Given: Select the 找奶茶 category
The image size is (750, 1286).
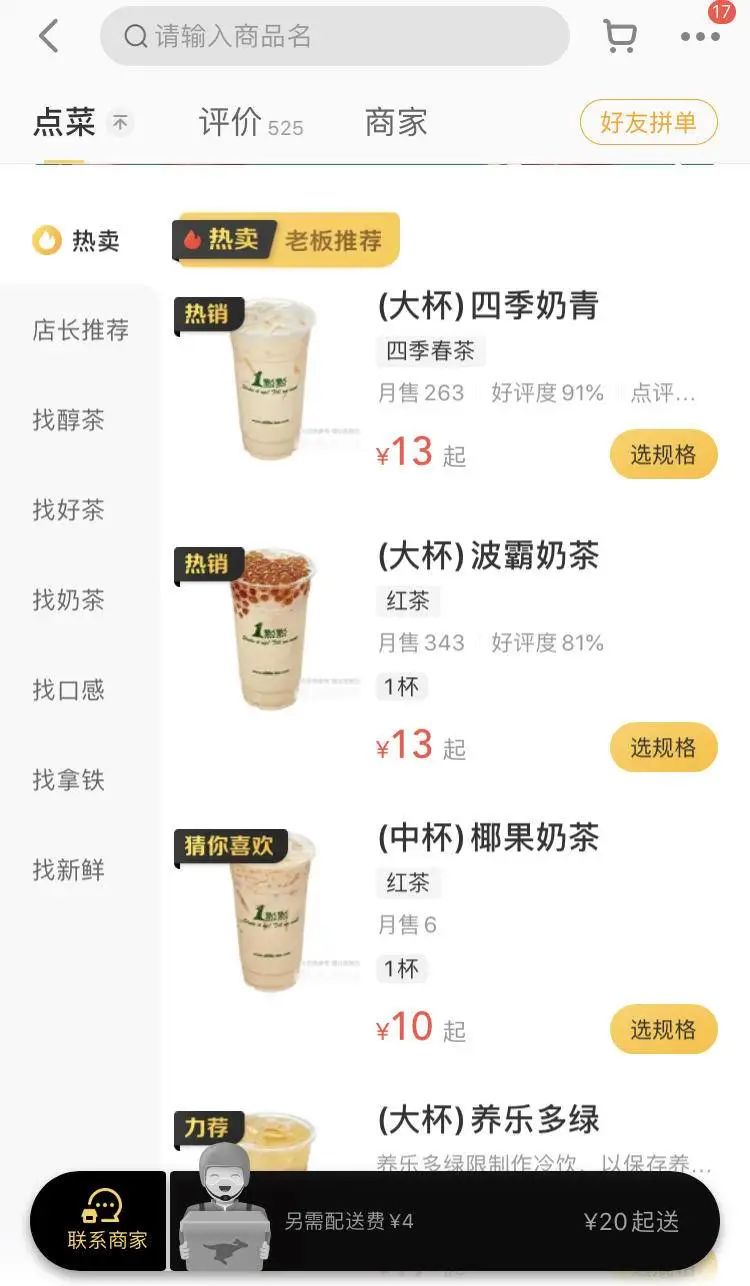Looking at the screenshot, I should pos(68,600).
